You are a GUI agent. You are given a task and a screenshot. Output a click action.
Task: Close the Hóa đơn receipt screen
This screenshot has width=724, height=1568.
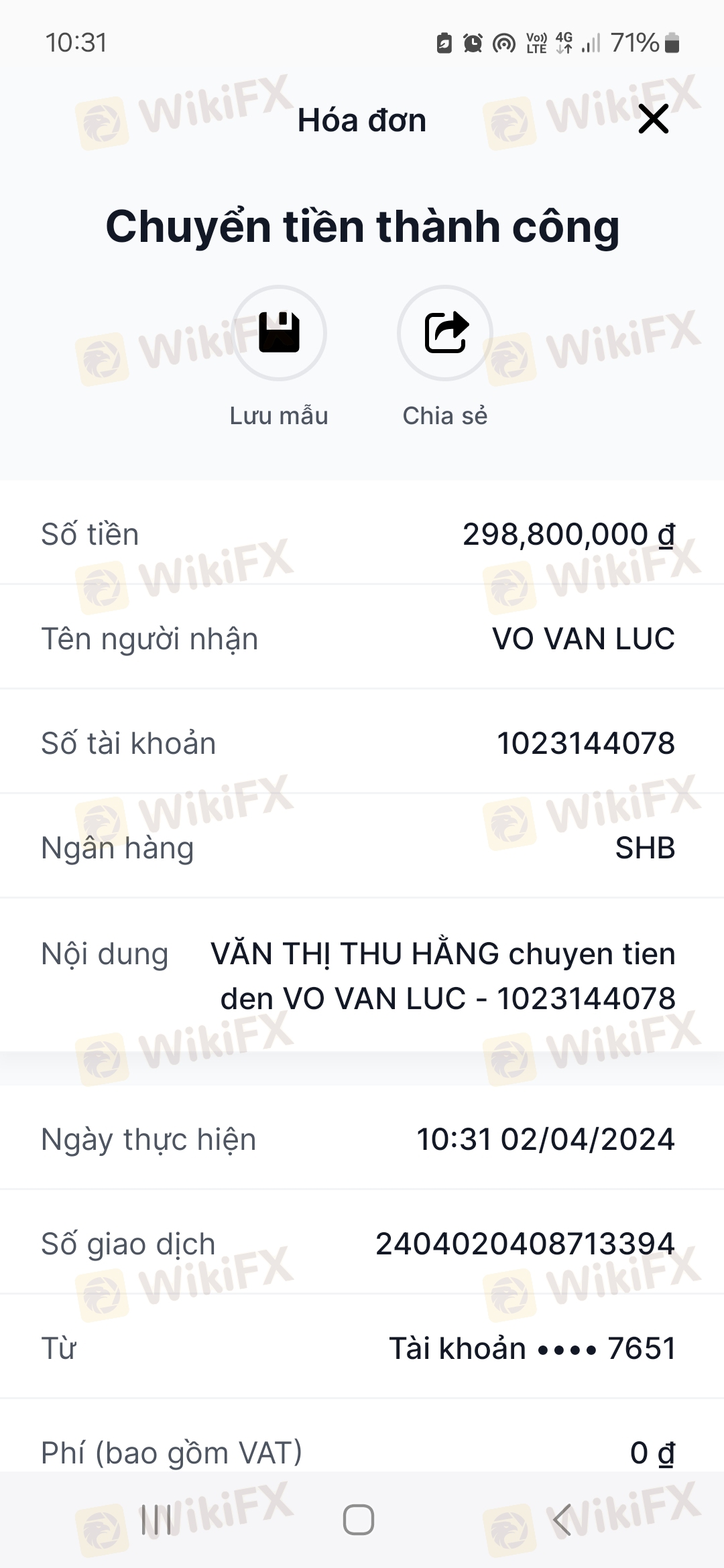653,119
